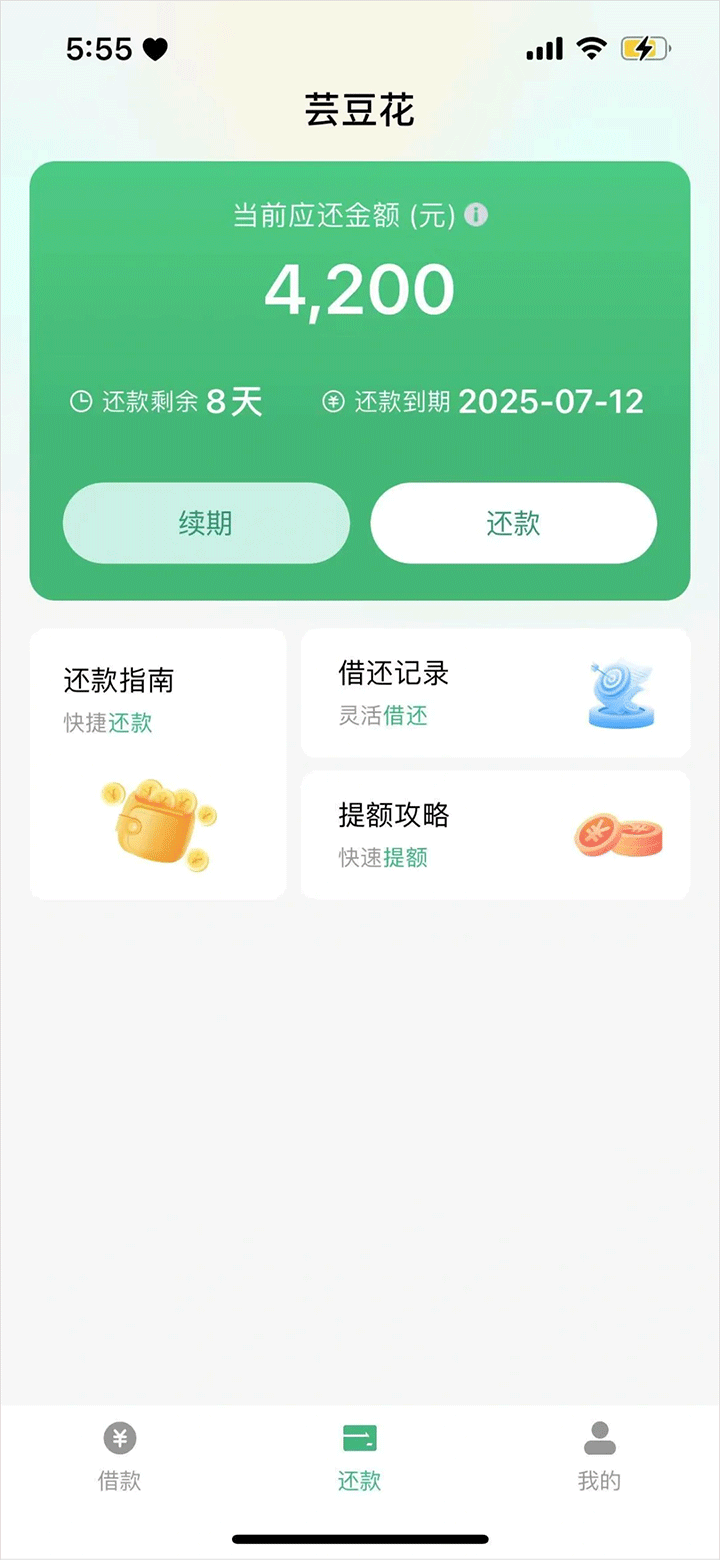Open the 还款指南 card
This screenshot has width=720, height=1560.
(x=158, y=763)
